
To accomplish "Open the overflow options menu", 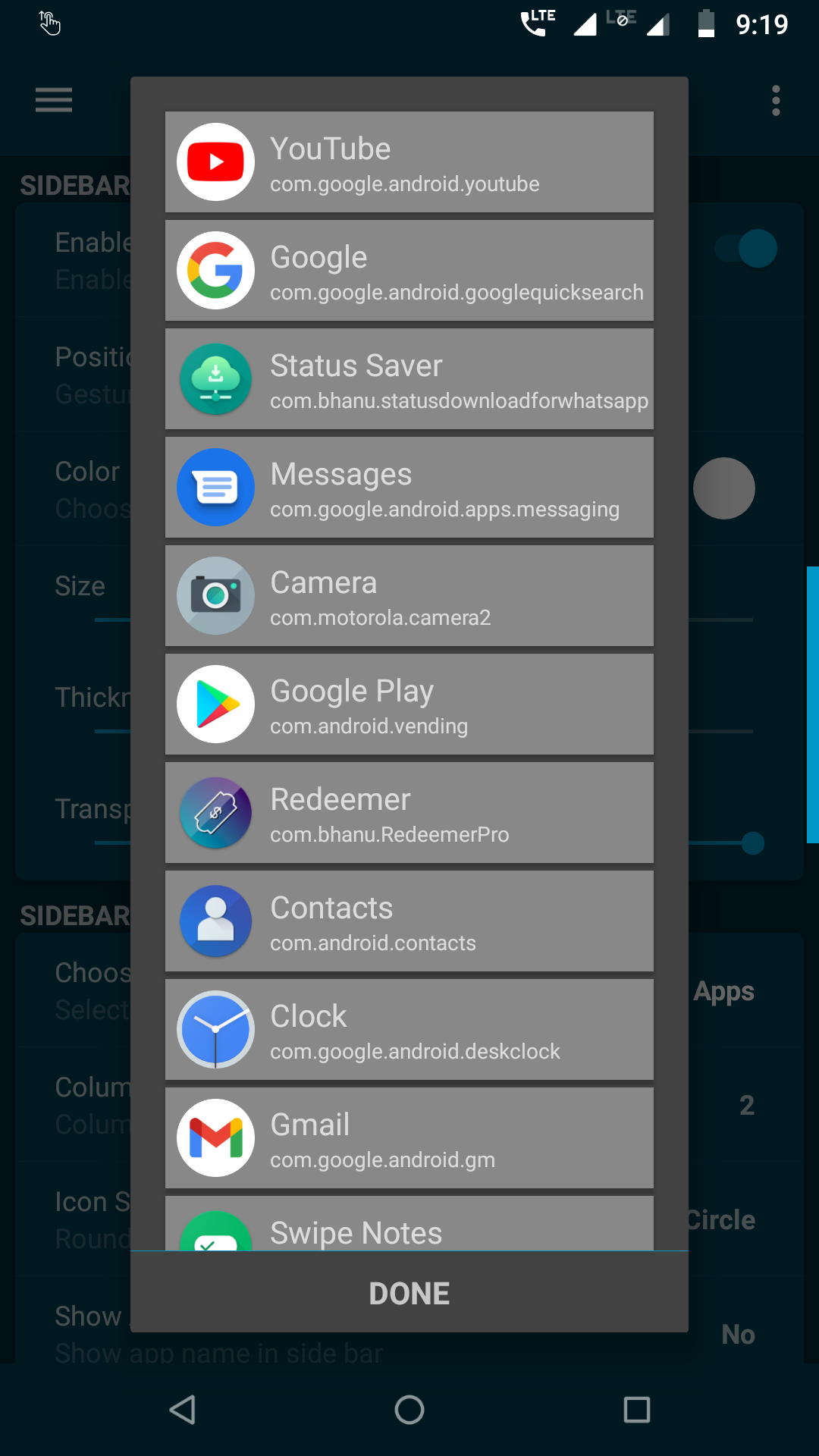I will 775,99.
